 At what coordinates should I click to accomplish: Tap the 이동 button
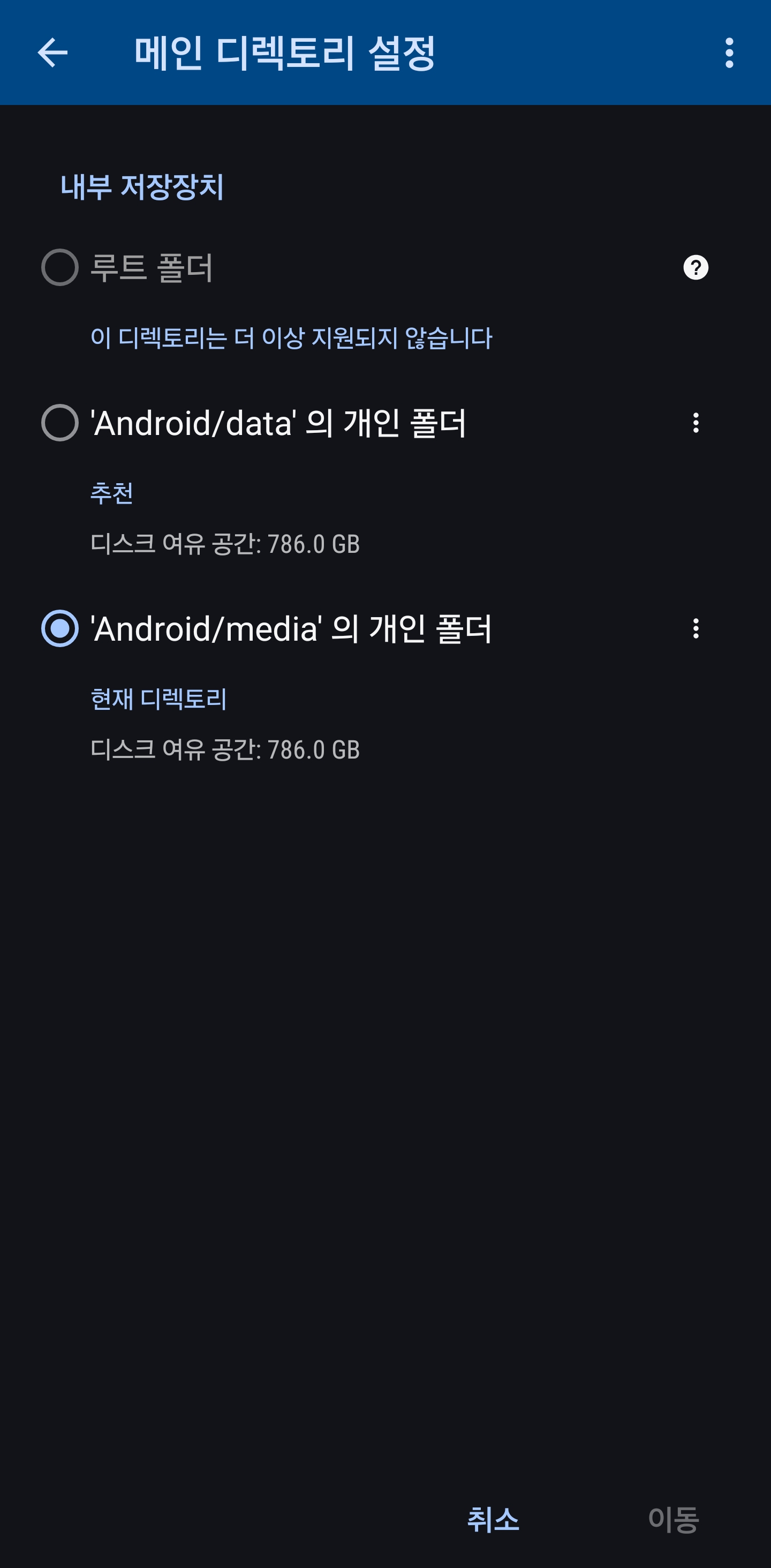point(674,1519)
